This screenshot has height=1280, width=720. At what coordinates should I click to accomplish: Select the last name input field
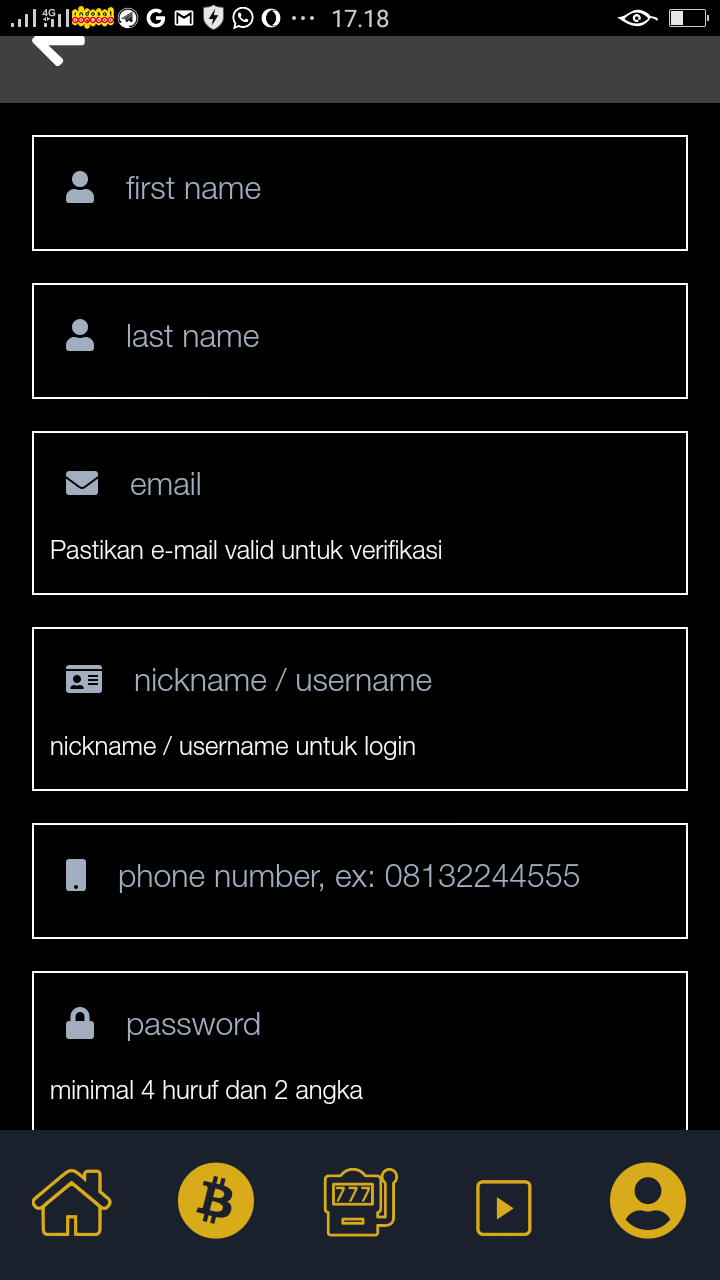[360, 340]
